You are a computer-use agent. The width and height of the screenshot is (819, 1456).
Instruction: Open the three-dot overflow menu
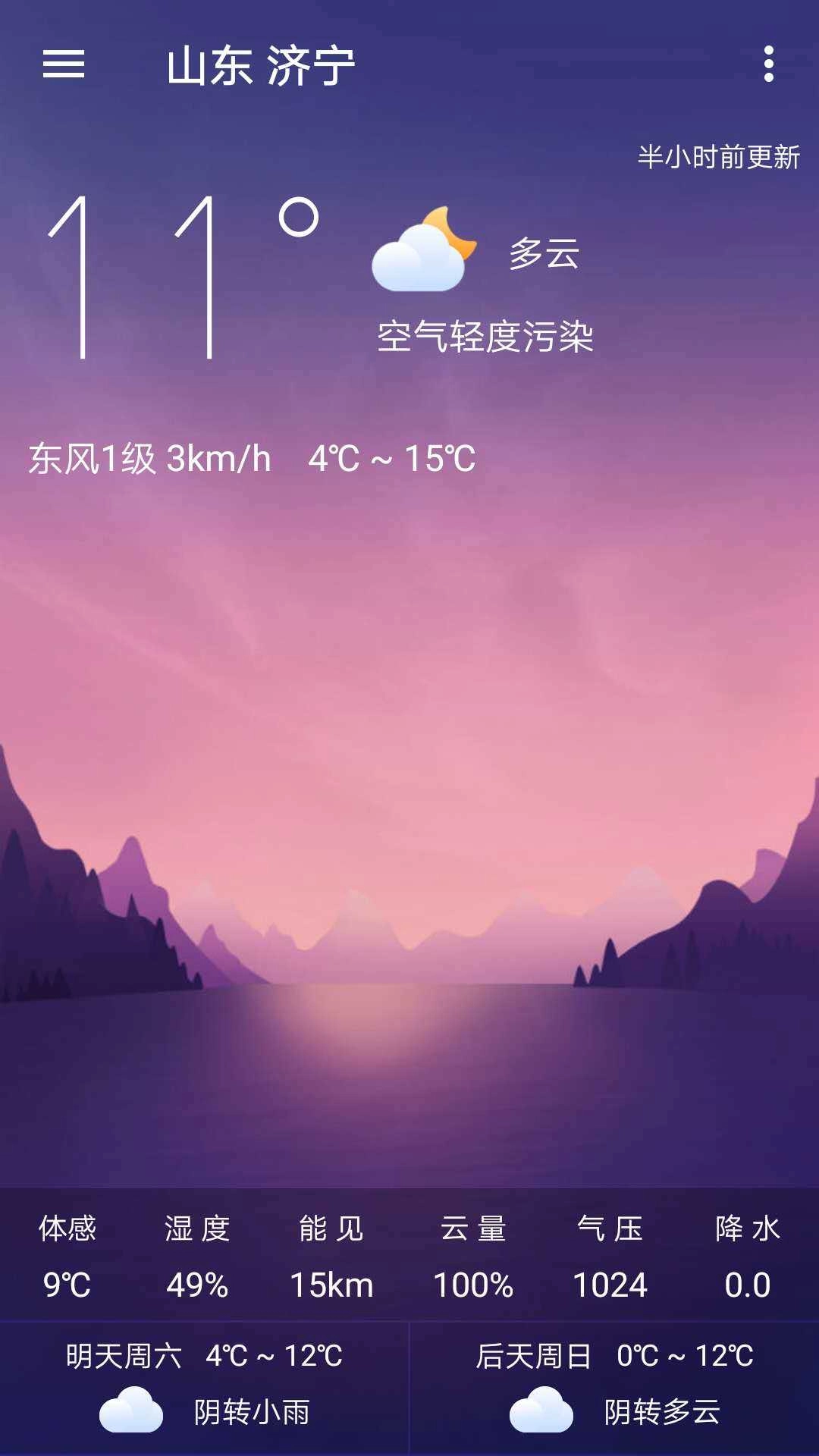(x=768, y=64)
